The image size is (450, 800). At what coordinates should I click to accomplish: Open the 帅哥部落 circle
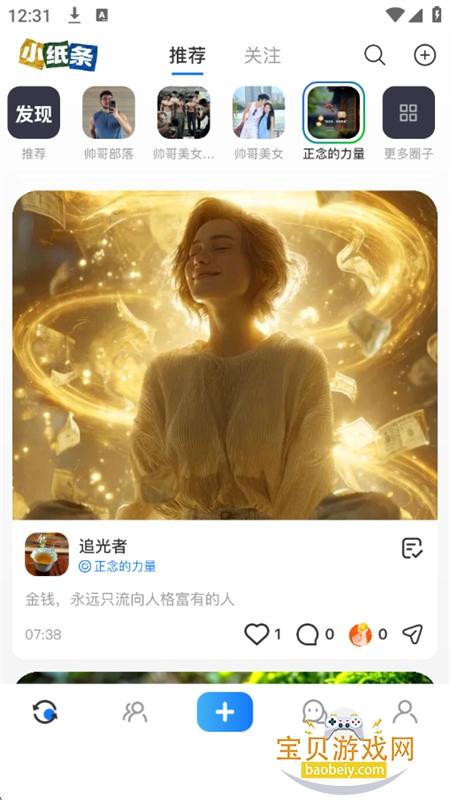(109, 113)
